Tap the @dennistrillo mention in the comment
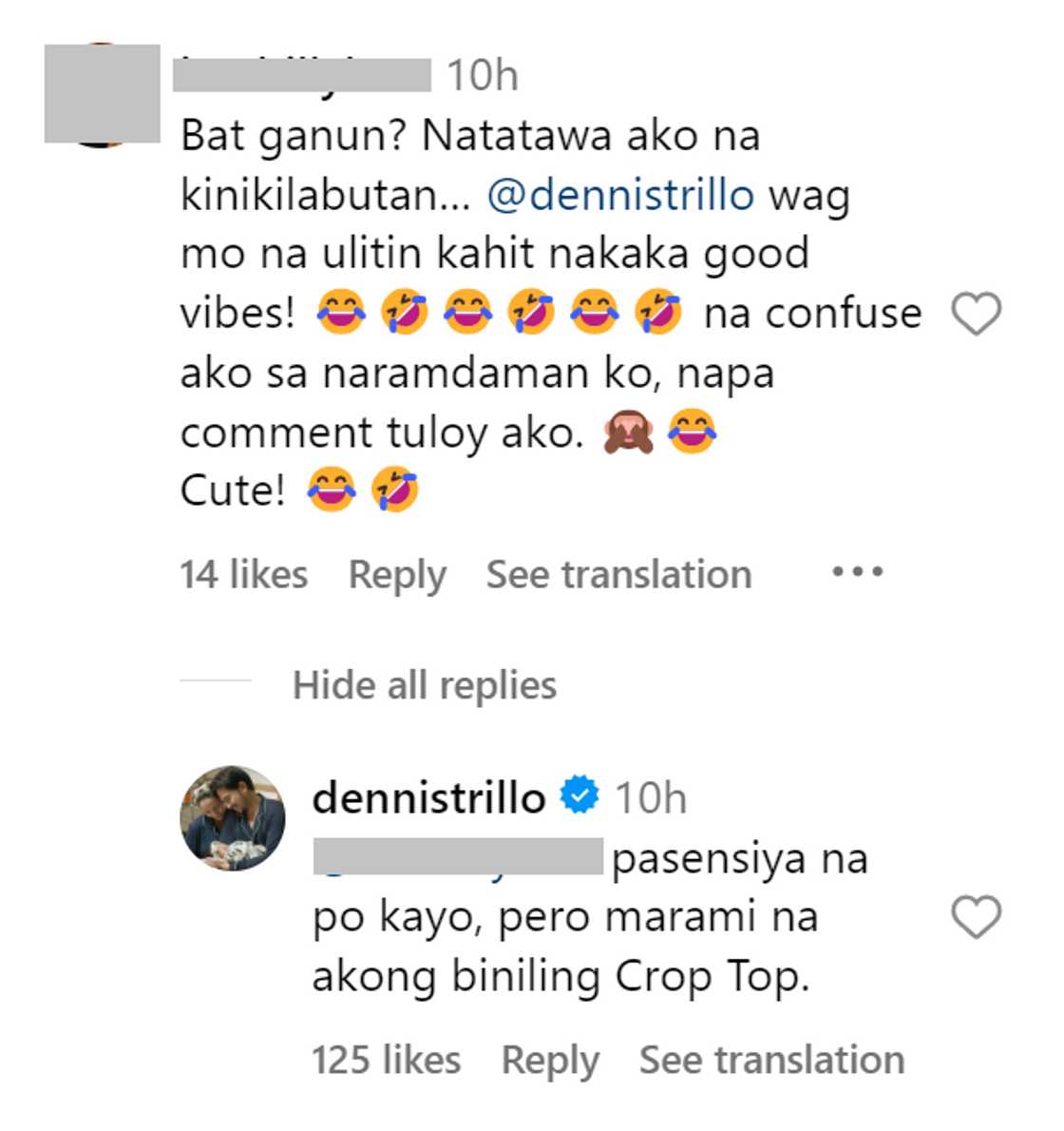1064x1131 pixels. (x=620, y=195)
